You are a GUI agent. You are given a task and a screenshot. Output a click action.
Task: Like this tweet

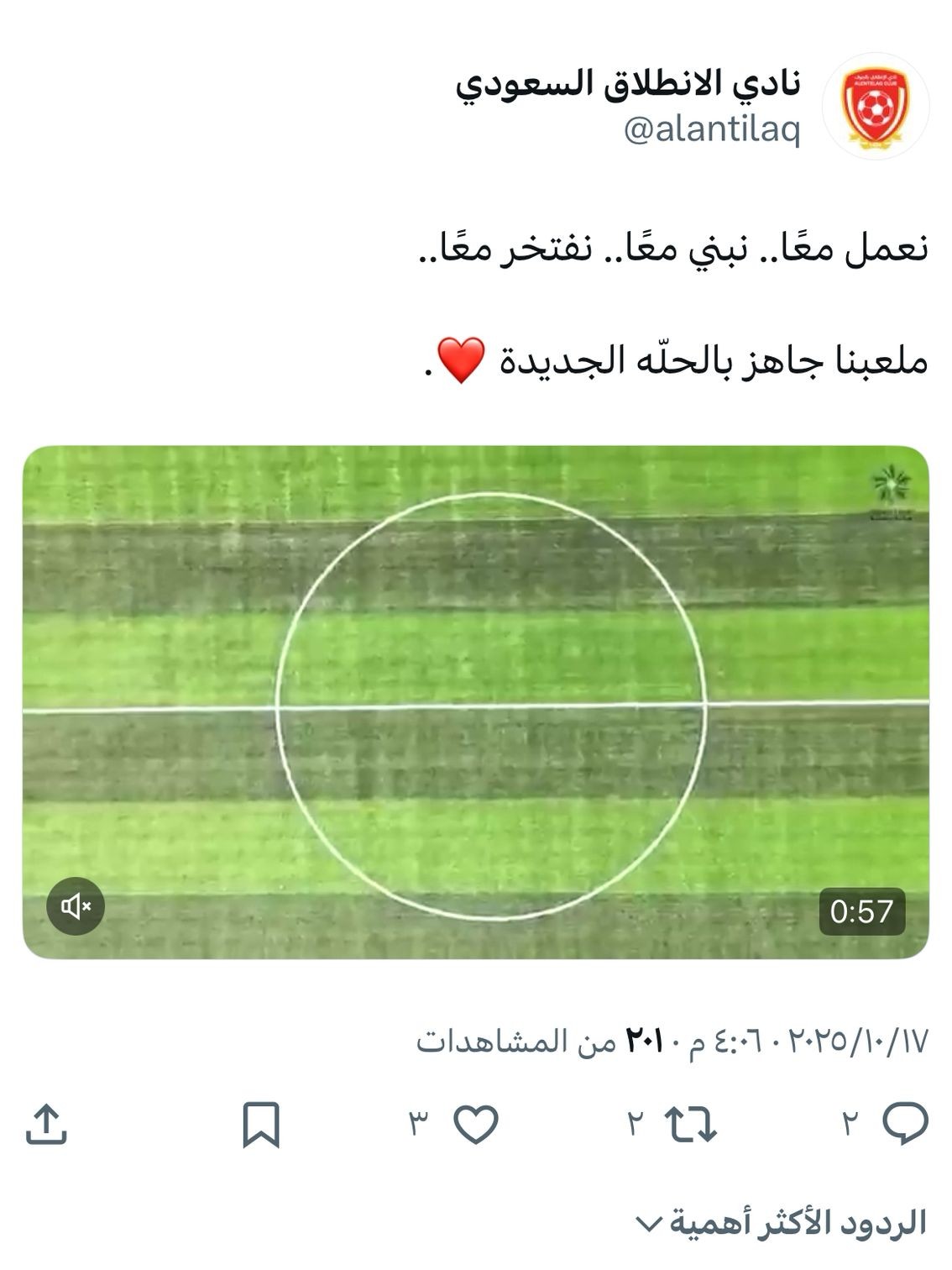[476, 1123]
